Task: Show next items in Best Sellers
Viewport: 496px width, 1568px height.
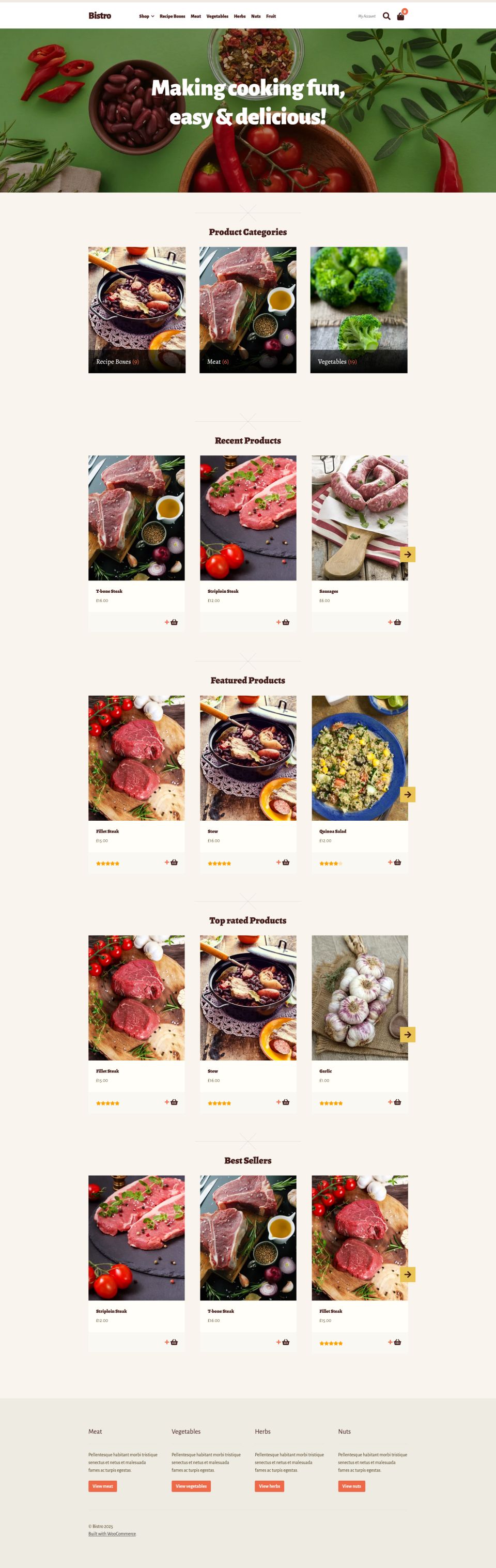Action: pyautogui.click(x=407, y=1274)
